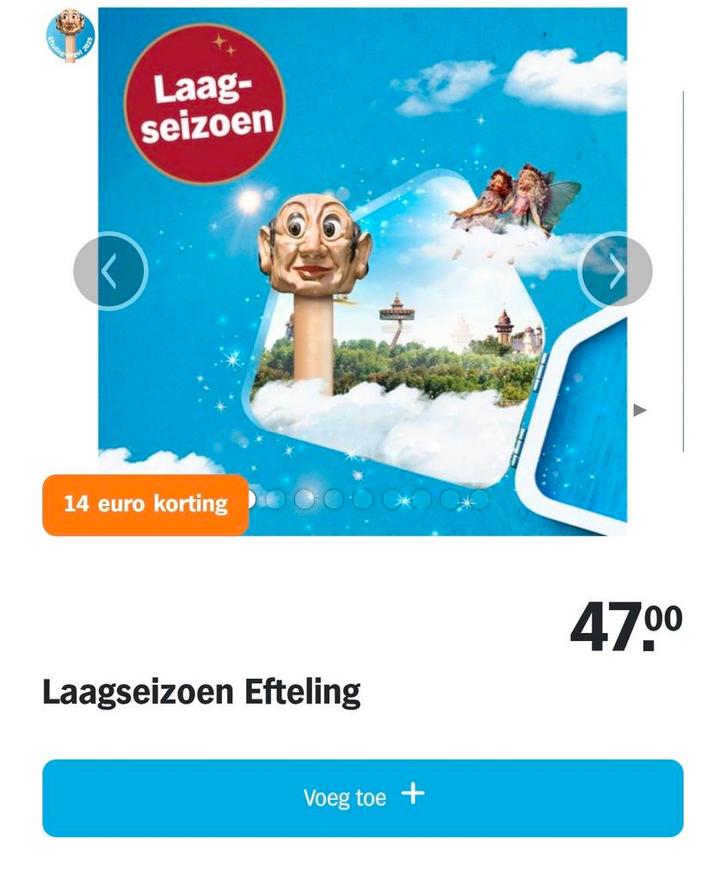Select the third carousel dot
This screenshot has height=881, width=726.
point(304,498)
